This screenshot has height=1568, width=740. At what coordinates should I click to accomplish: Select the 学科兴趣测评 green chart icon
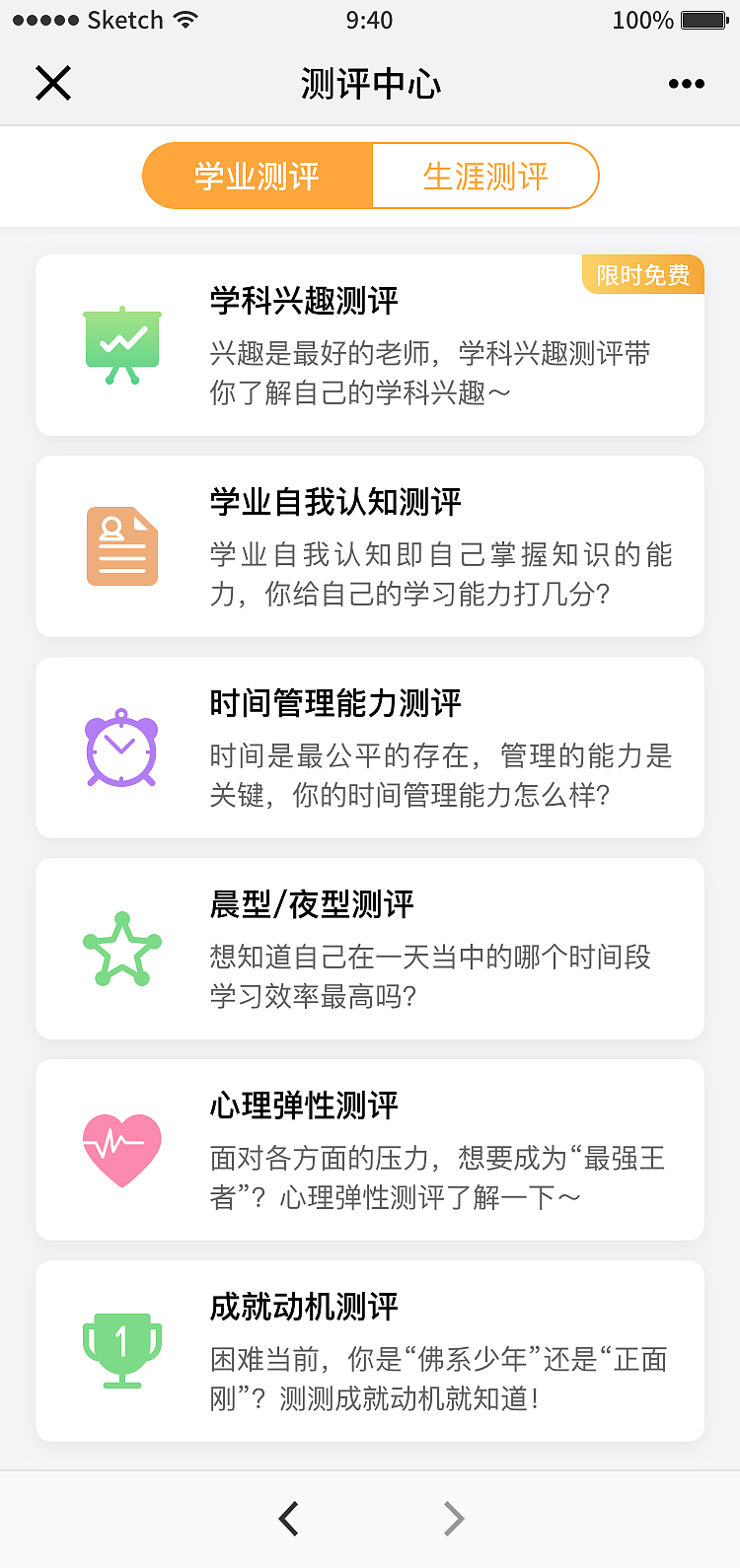click(x=121, y=343)
